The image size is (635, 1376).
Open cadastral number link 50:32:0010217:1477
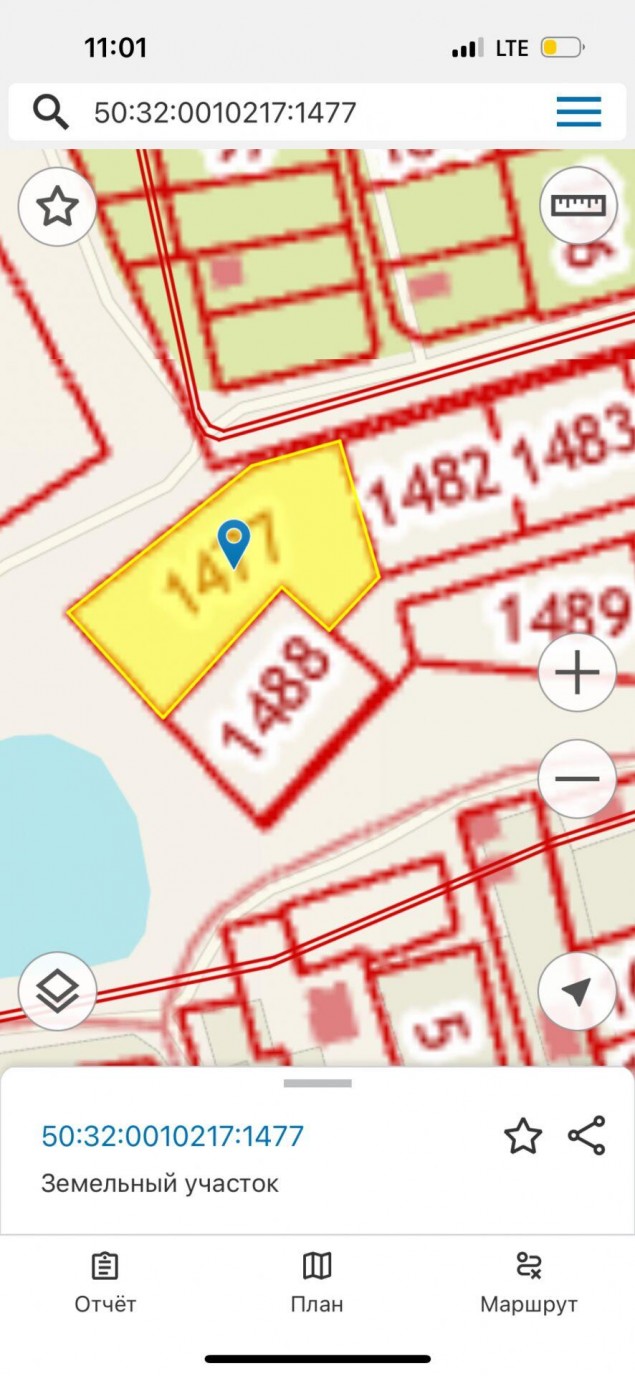[x=172, y=1136]
